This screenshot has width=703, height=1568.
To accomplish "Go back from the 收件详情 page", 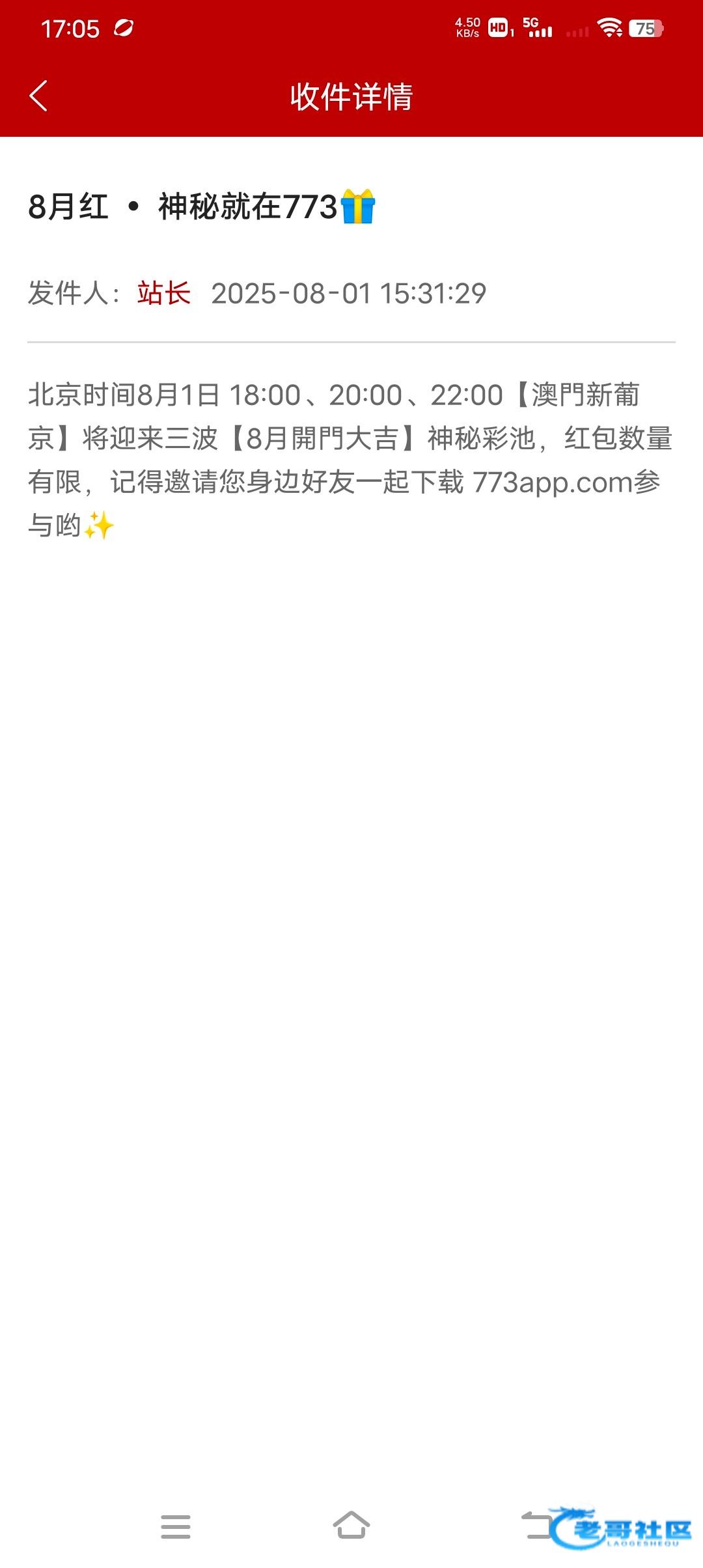I will [39, 96].
